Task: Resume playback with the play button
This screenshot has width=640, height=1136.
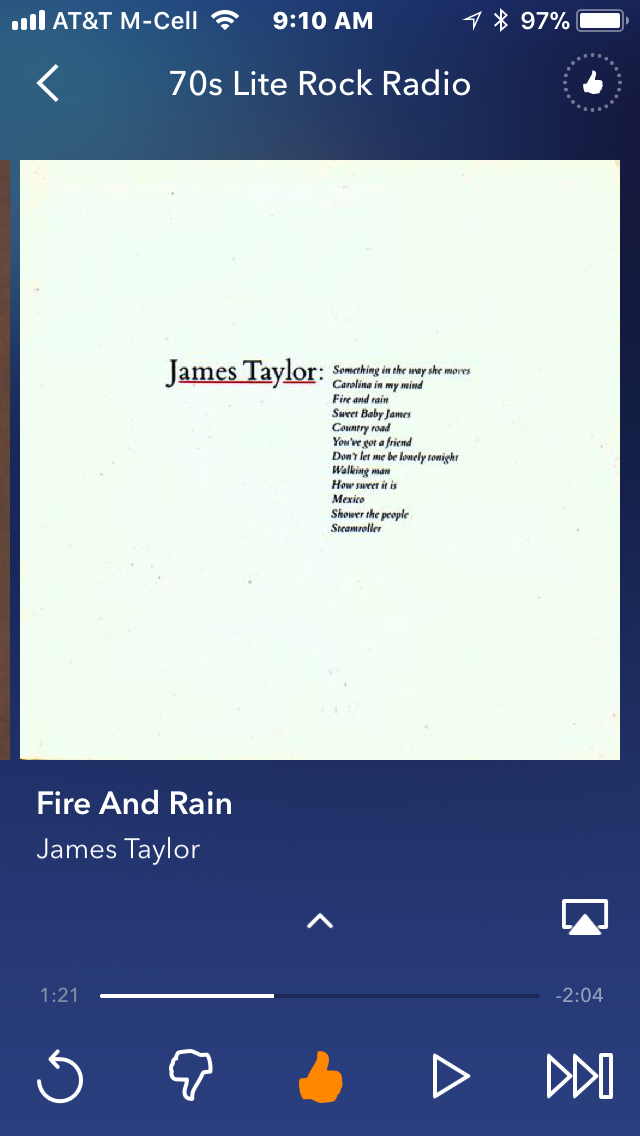Action: (451, 1077)
